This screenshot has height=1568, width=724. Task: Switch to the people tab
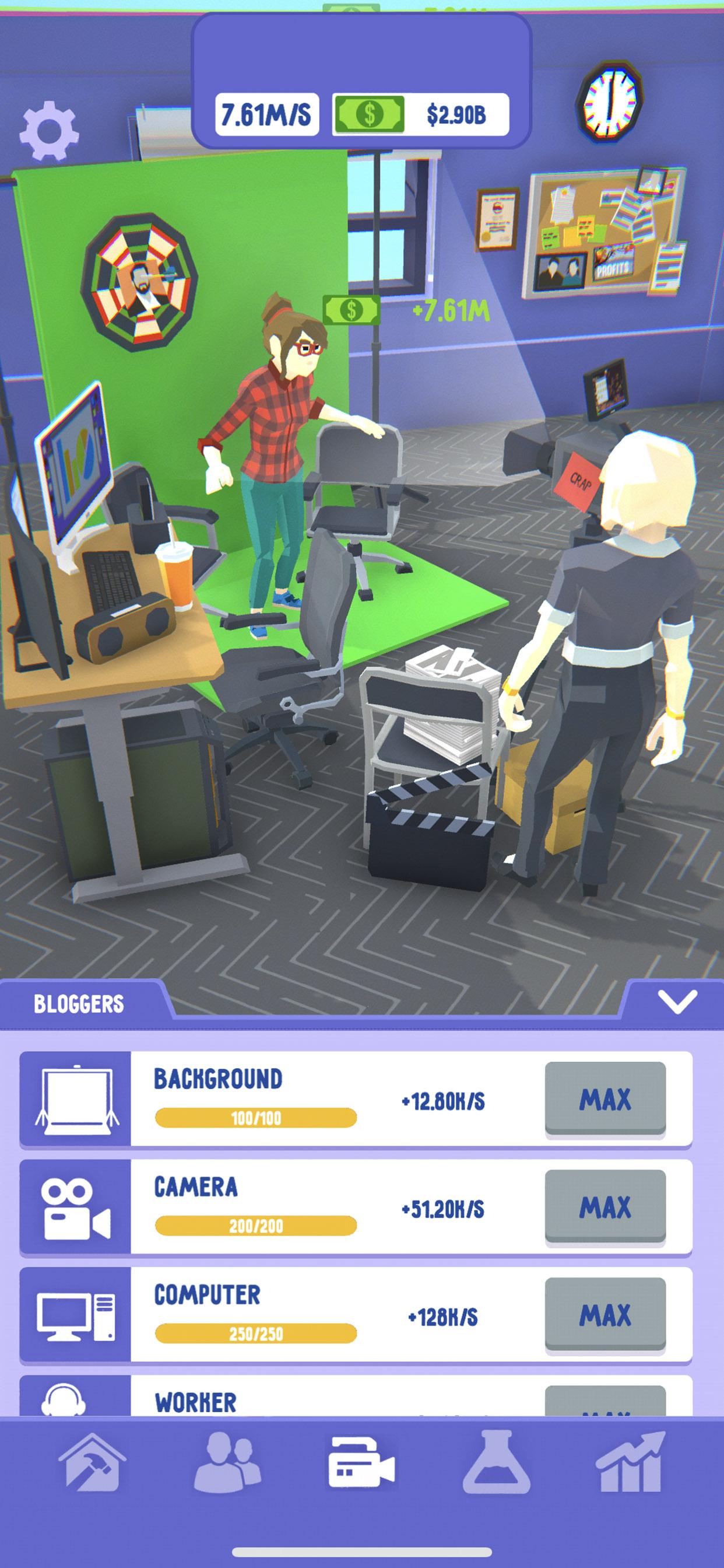(x=227, y=1464)
